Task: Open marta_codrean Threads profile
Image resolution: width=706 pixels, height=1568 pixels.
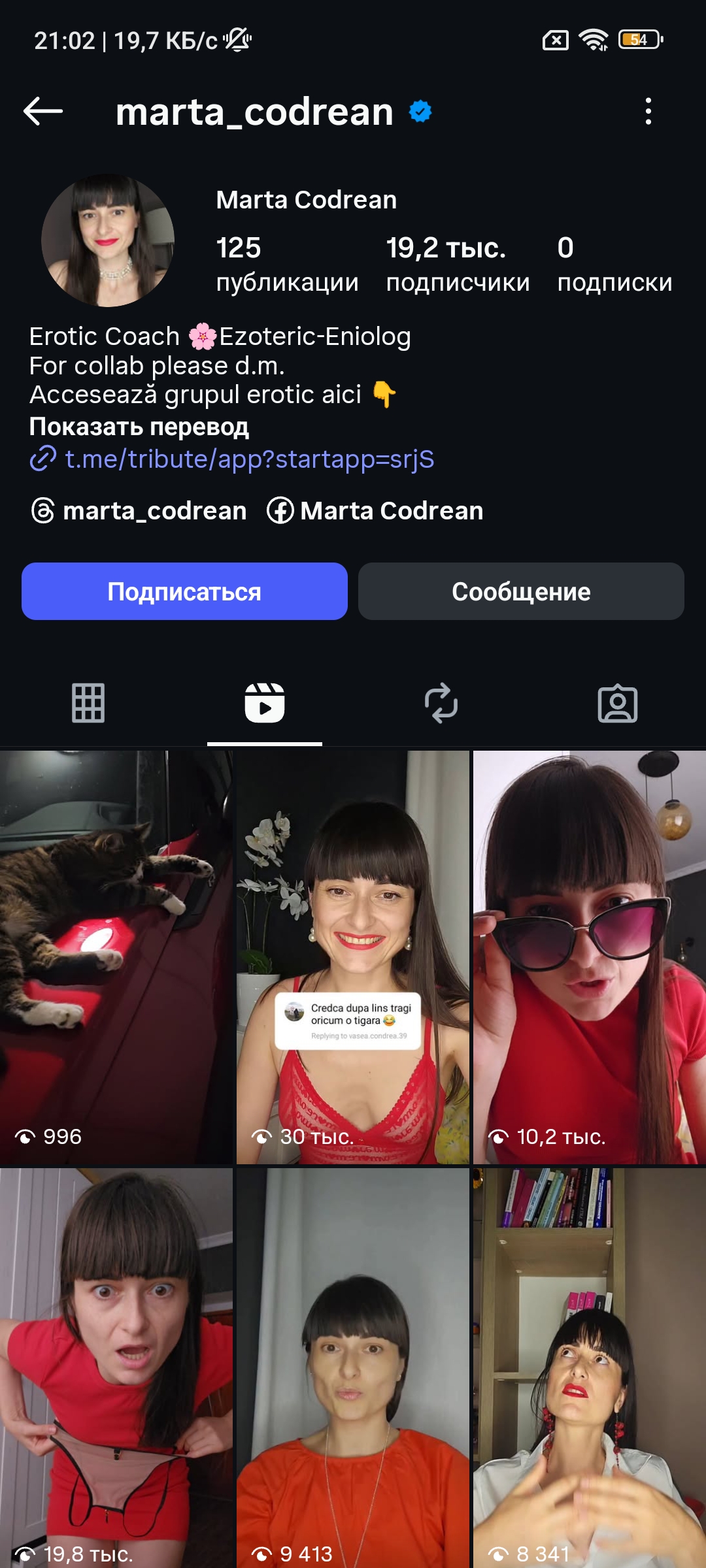Action: [x=139, y=510]
